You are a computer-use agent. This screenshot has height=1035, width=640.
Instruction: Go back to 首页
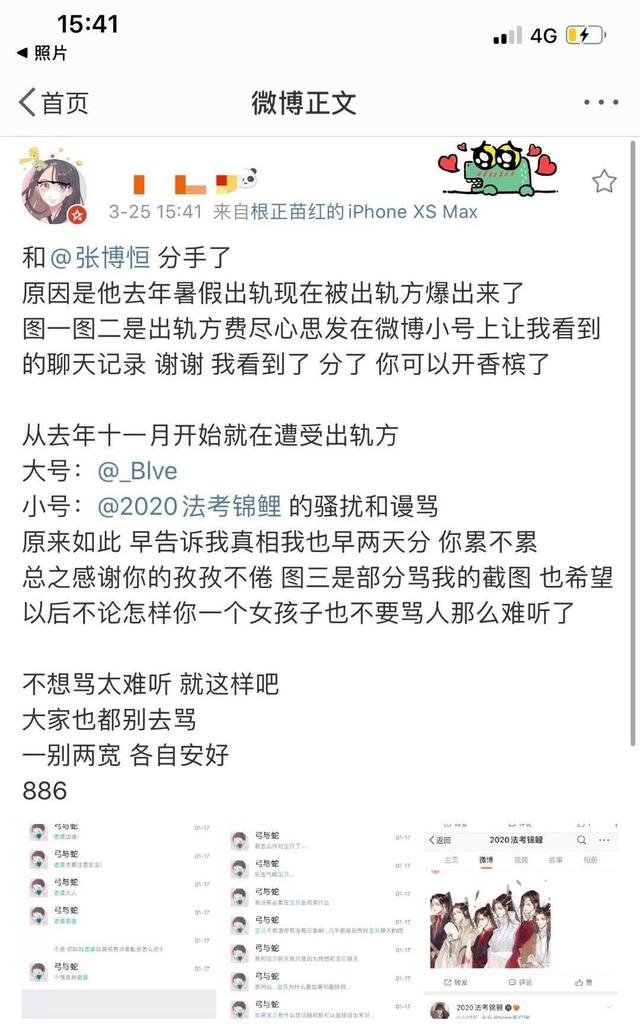54,102
